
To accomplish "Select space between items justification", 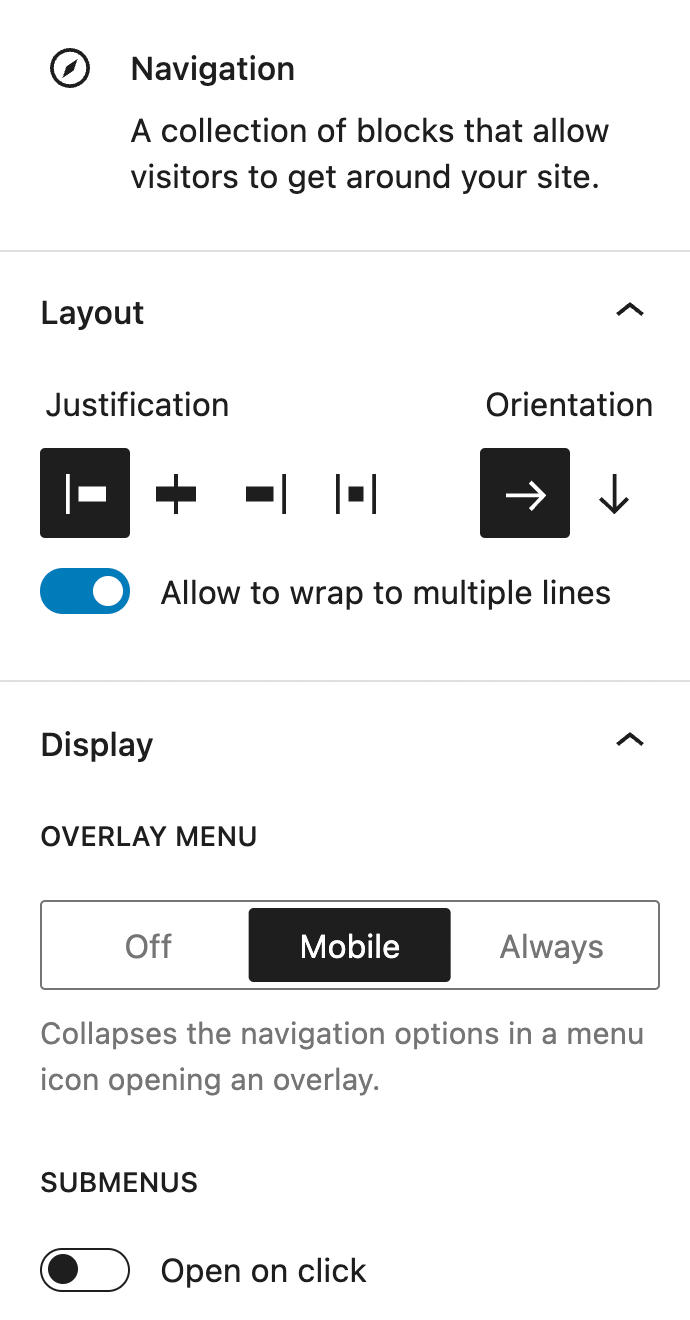I will pos(355,493).
